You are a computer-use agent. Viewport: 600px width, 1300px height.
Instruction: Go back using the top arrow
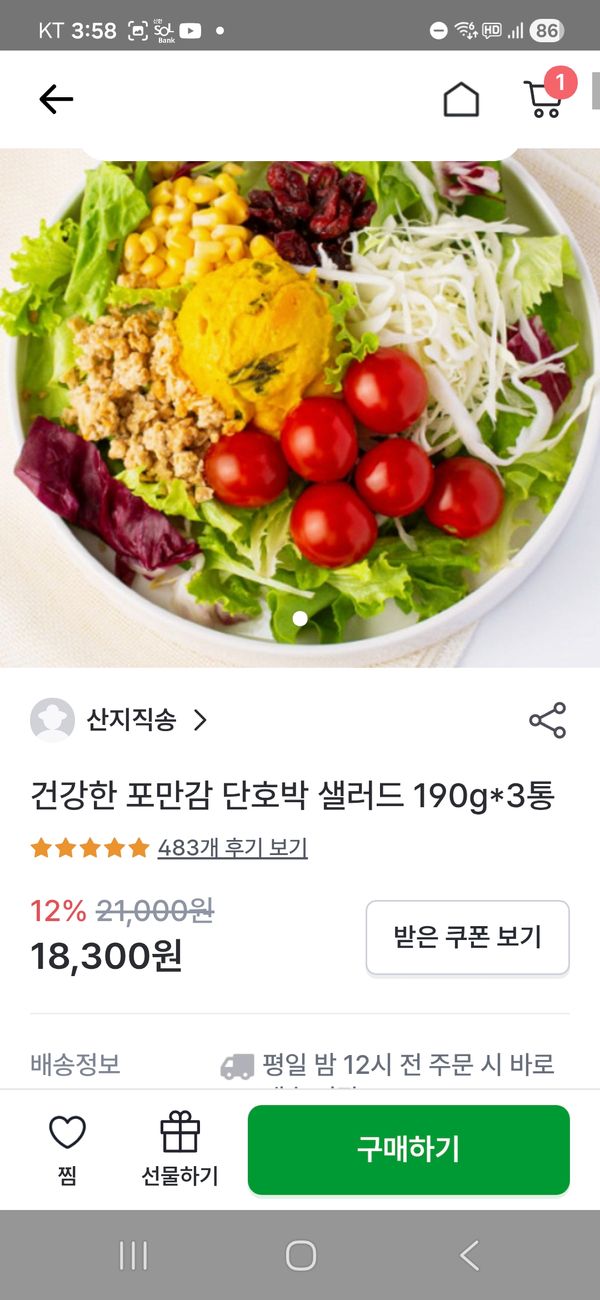[x=56, y=99]
